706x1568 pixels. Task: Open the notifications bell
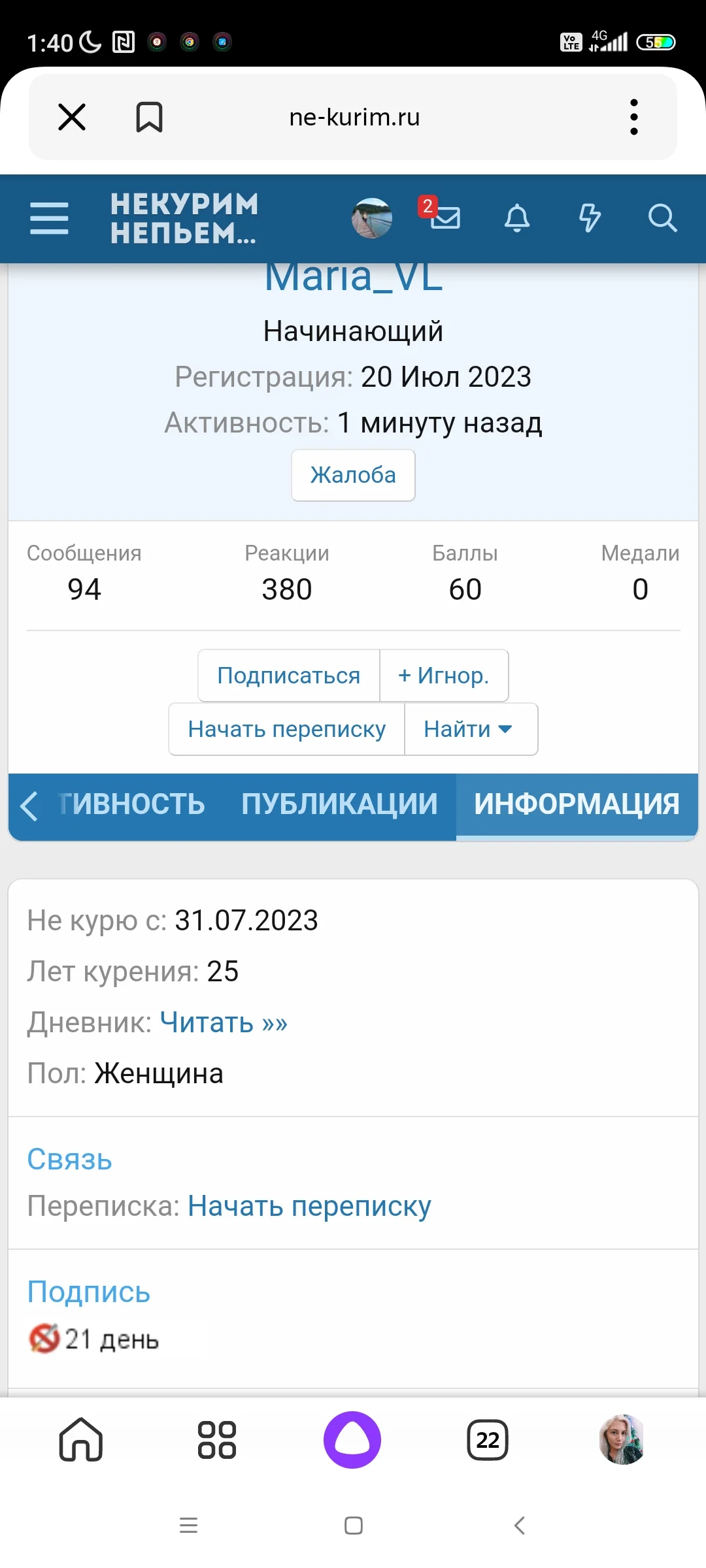coord(516,219)
